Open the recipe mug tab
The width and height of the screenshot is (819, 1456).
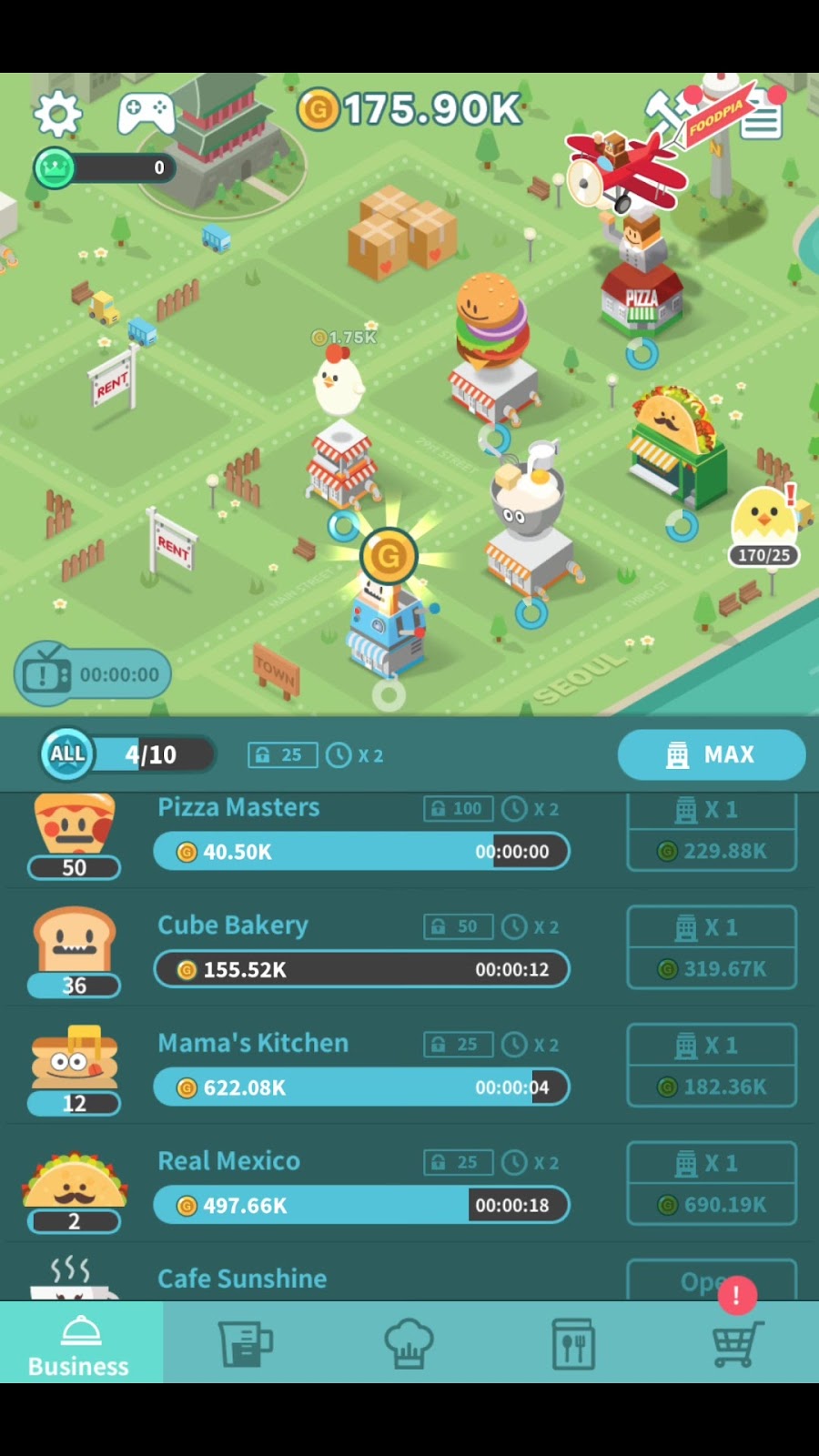click(245, 1344)
